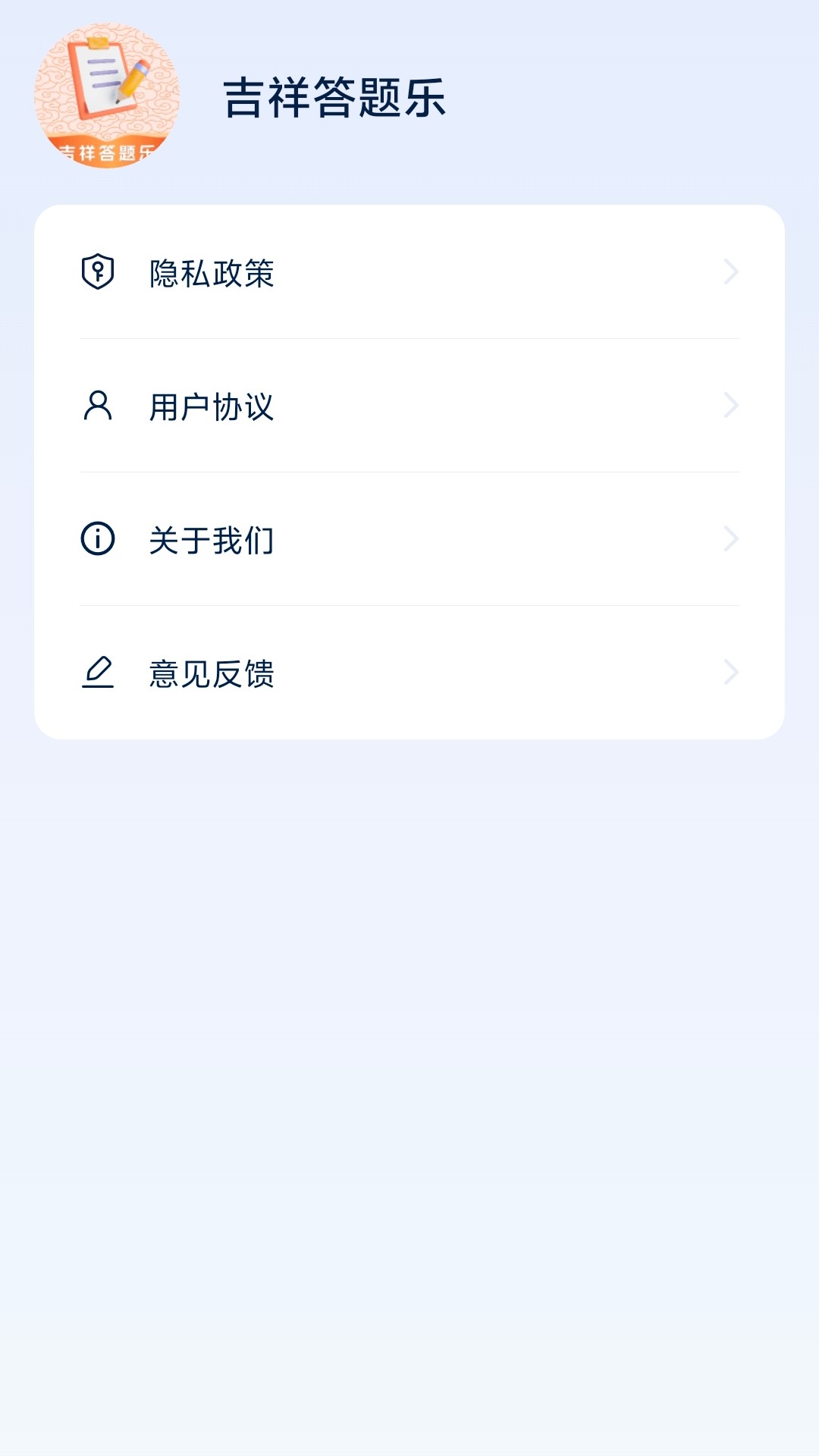Click the arrow beside 意见反馈
This screenshot has width=819, height=1456.
point(730,673)
